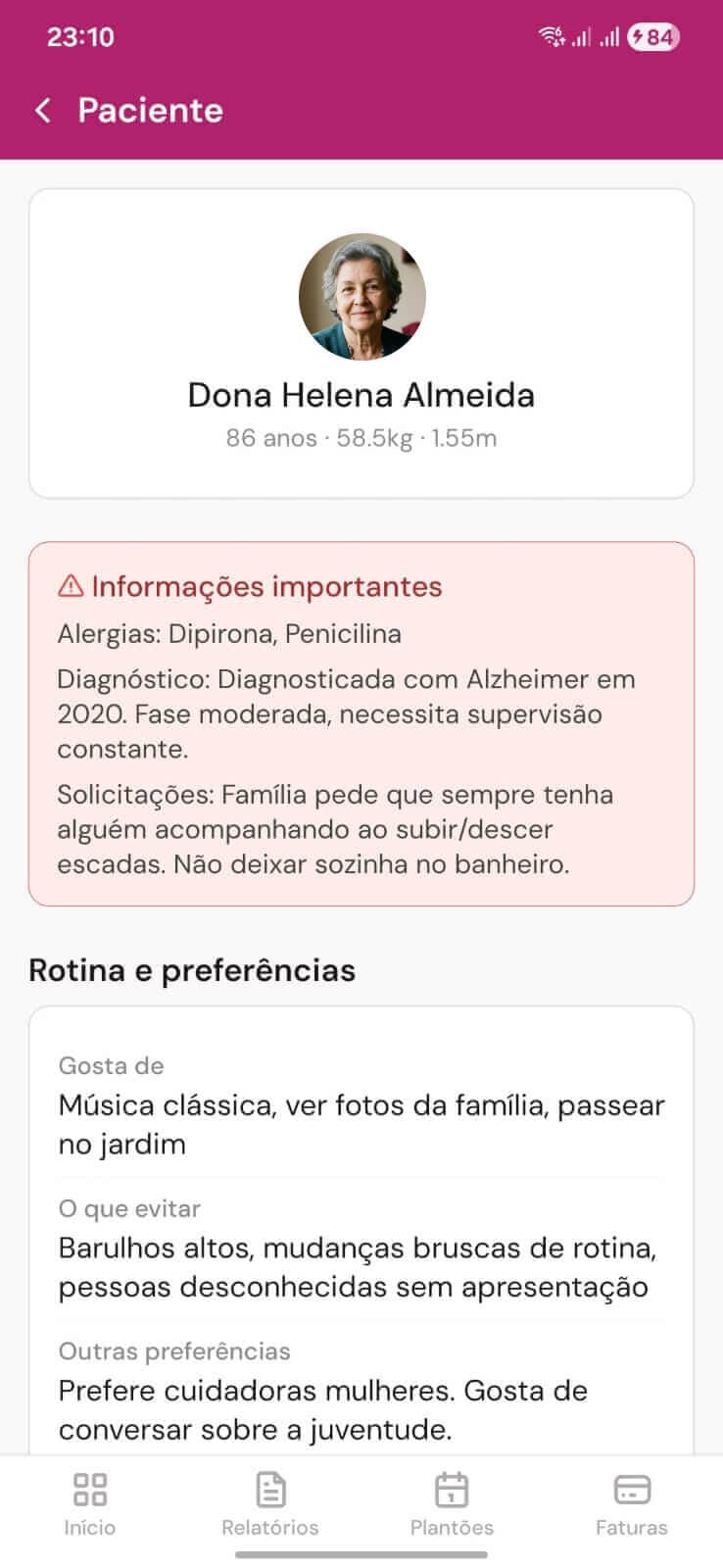Screen dimensions: 723x1568
Task: Select the Relatórios document icon
Action: point(270,1488)
